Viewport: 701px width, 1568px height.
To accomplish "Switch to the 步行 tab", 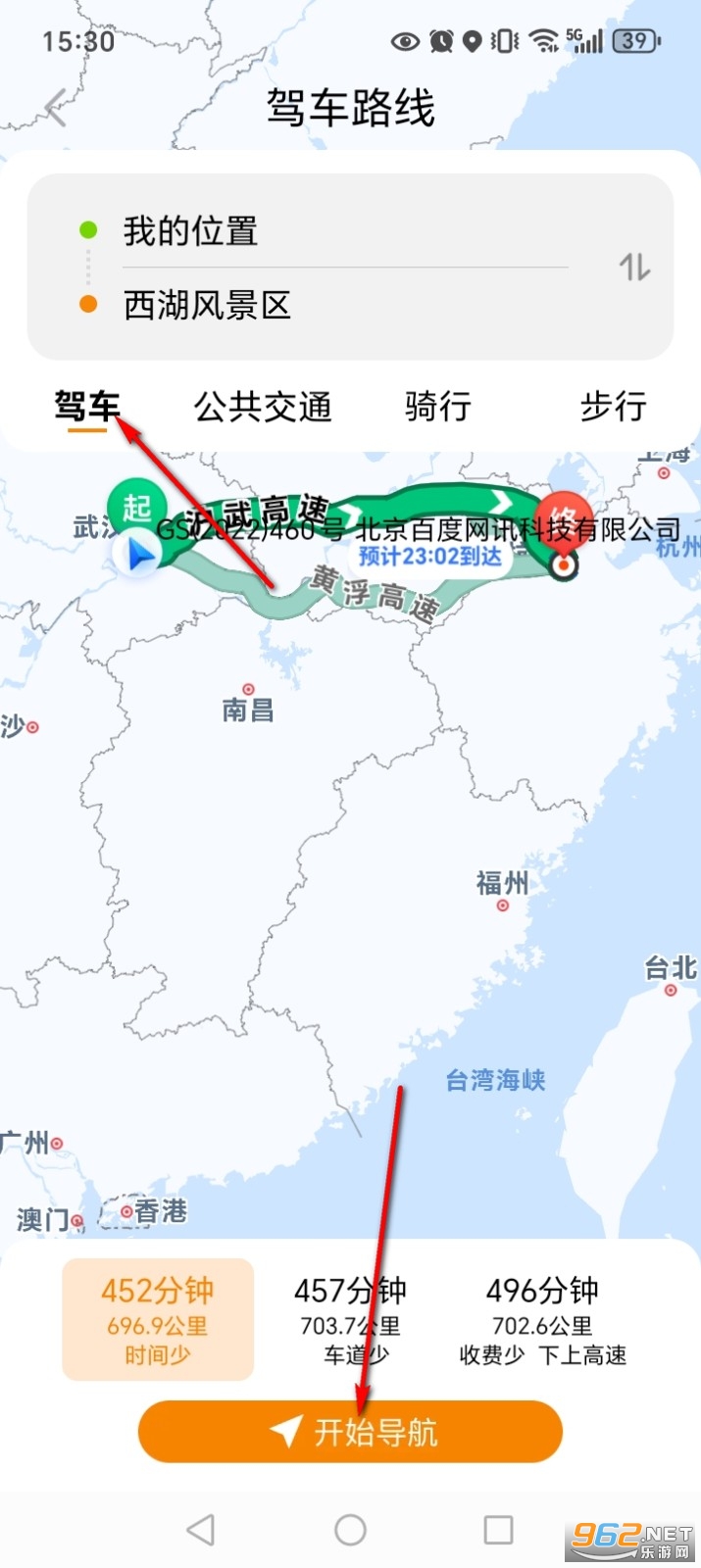I will [613, 406].
